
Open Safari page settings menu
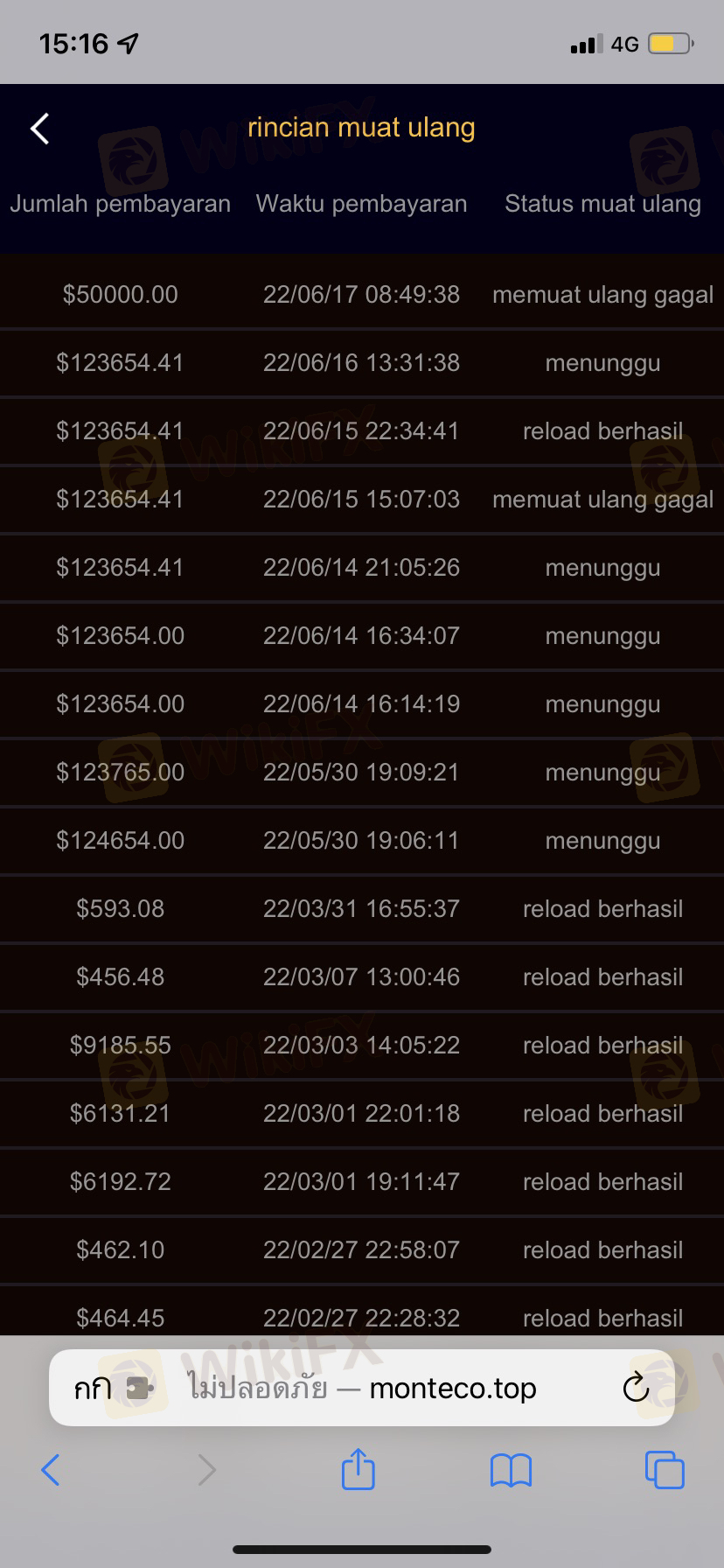click(114, 1388)
